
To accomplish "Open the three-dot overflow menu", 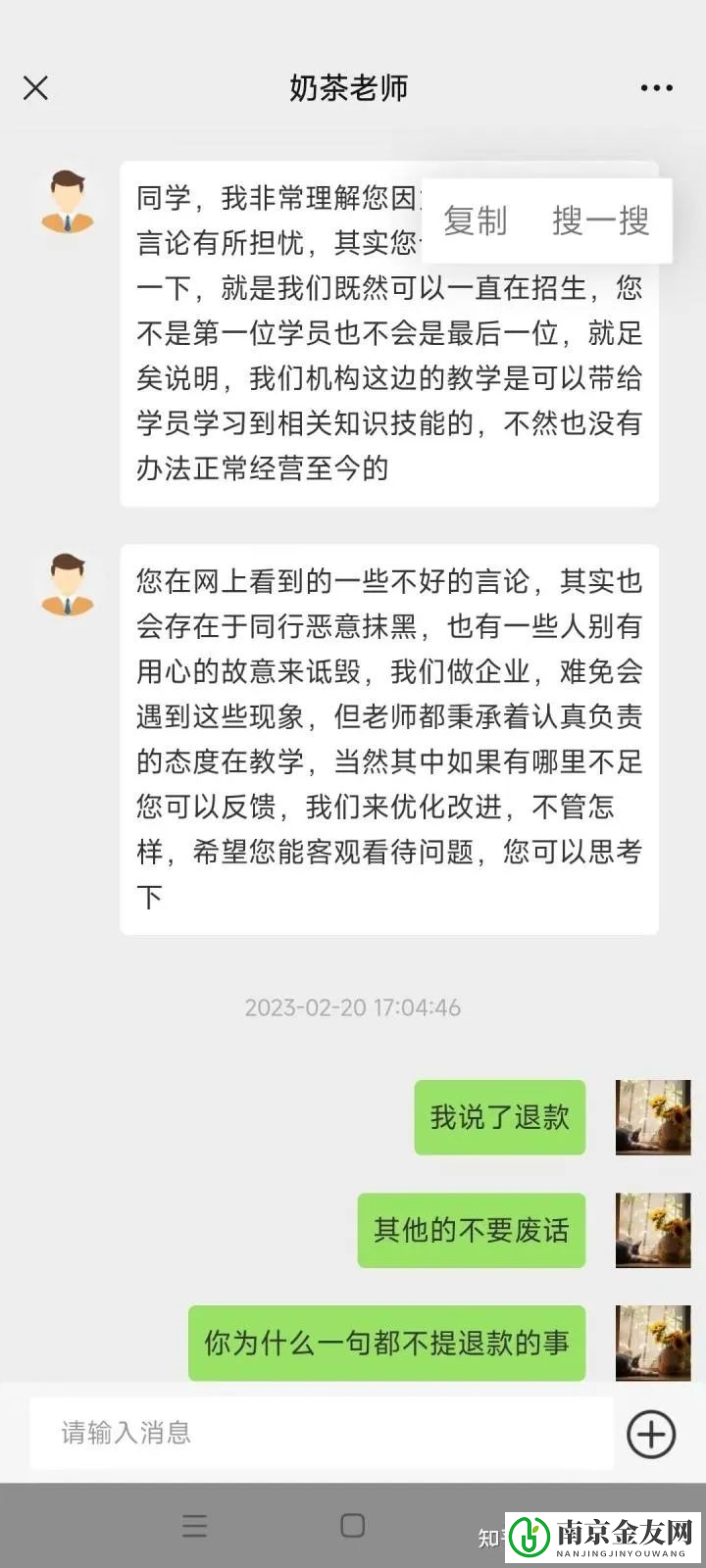I will pyautogui.click(x=656, y=88).
